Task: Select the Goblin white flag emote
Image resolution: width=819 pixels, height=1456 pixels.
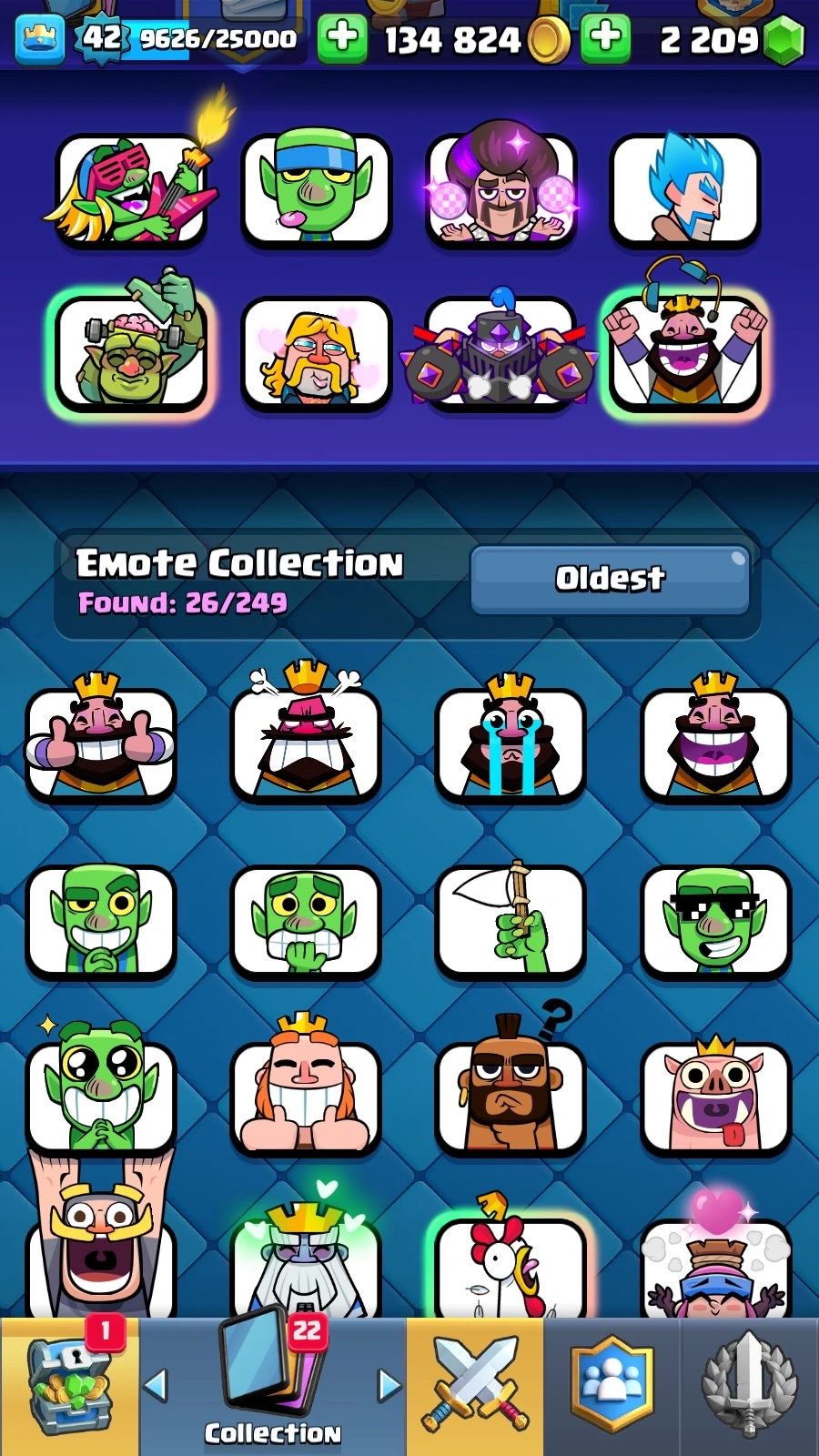Action: coord(510,921)
